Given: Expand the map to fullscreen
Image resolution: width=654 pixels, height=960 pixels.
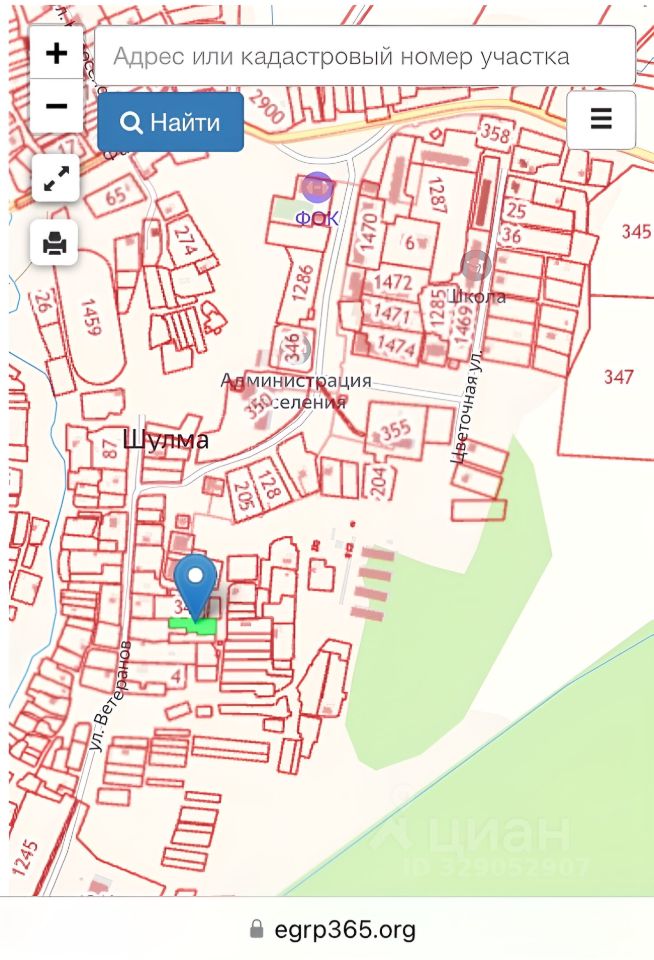Looking at the screenshot, I should 56,179.
